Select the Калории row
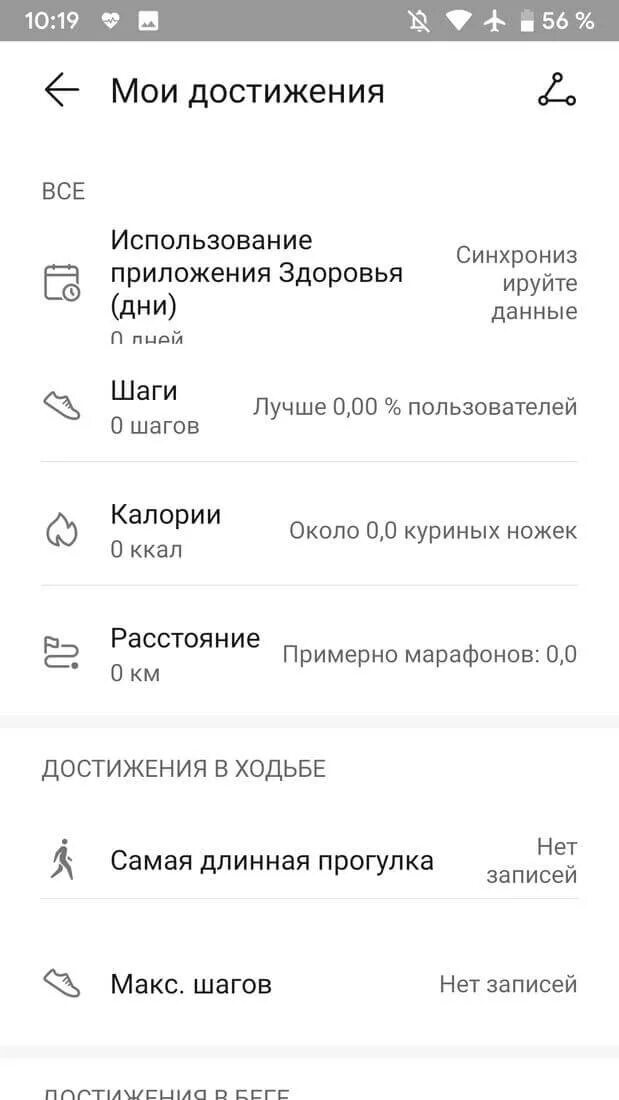Viewport: 619px width, 1100px height. (x=308, y=531)
